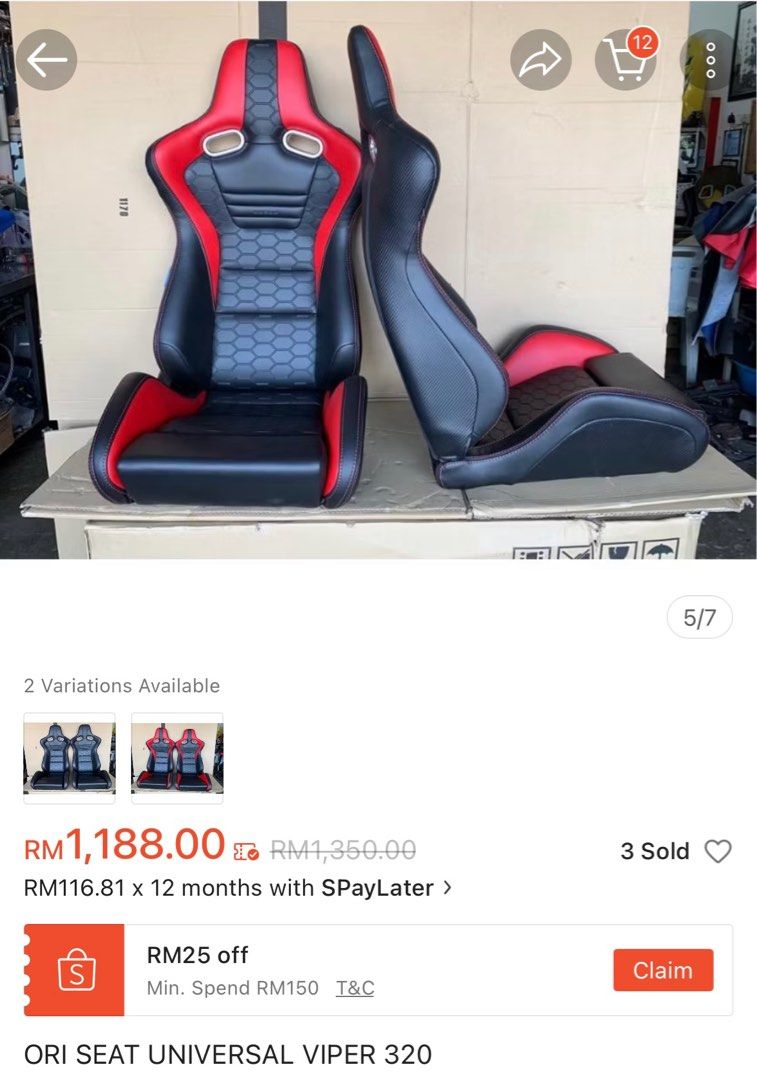Open the three-dot overflow menu
757x1080 pixels.
coord(712,62)
